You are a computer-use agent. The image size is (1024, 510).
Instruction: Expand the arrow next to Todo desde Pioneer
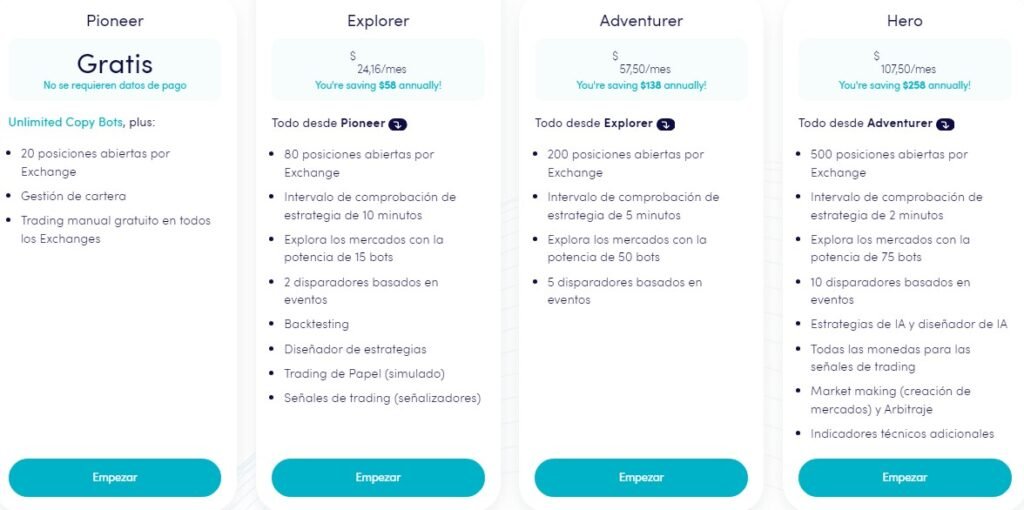[399, 124]
